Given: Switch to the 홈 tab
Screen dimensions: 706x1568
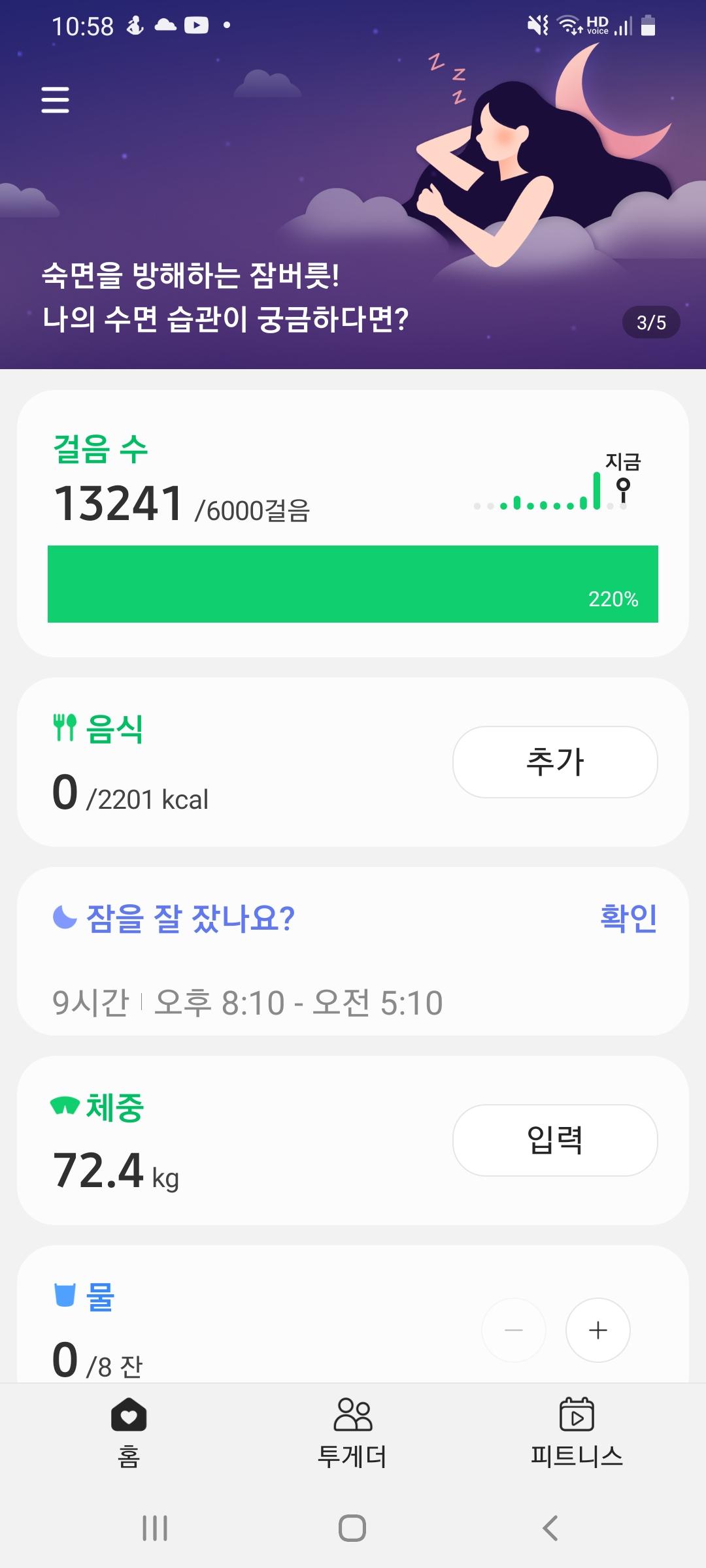Looking at the screenshot, I should coord(129,1432).
